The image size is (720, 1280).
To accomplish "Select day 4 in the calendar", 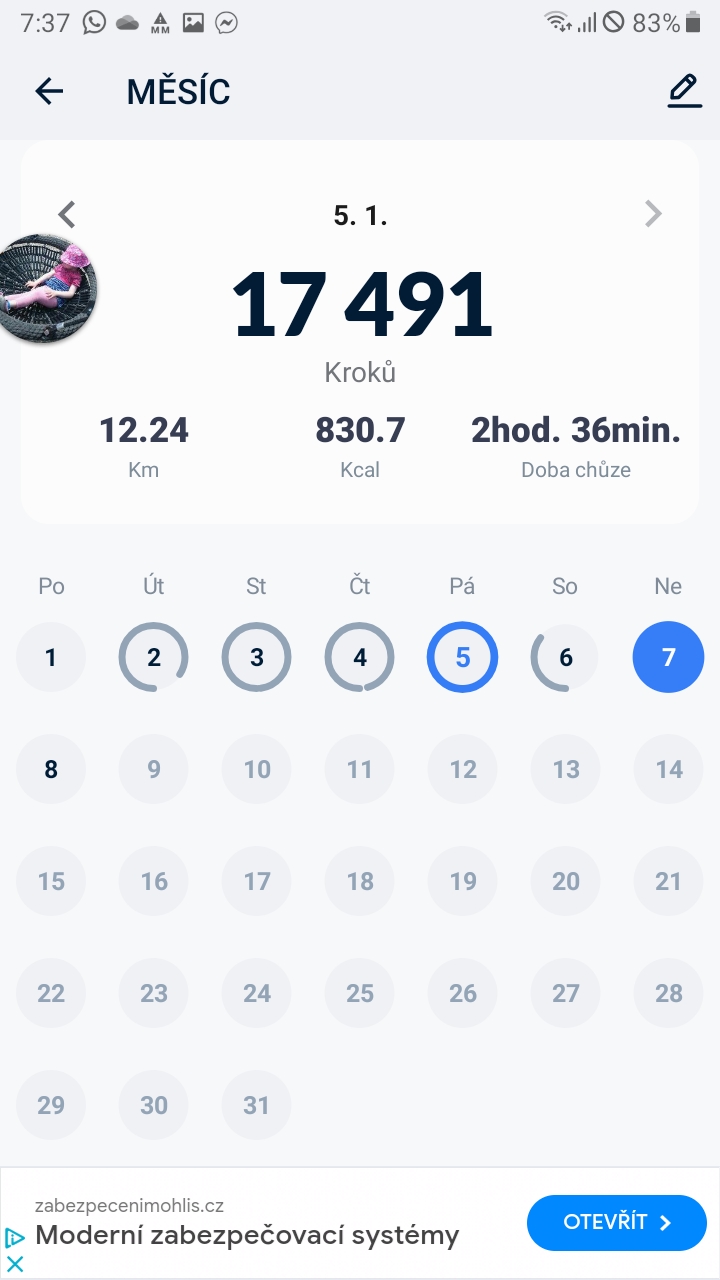I will [360, 657].
